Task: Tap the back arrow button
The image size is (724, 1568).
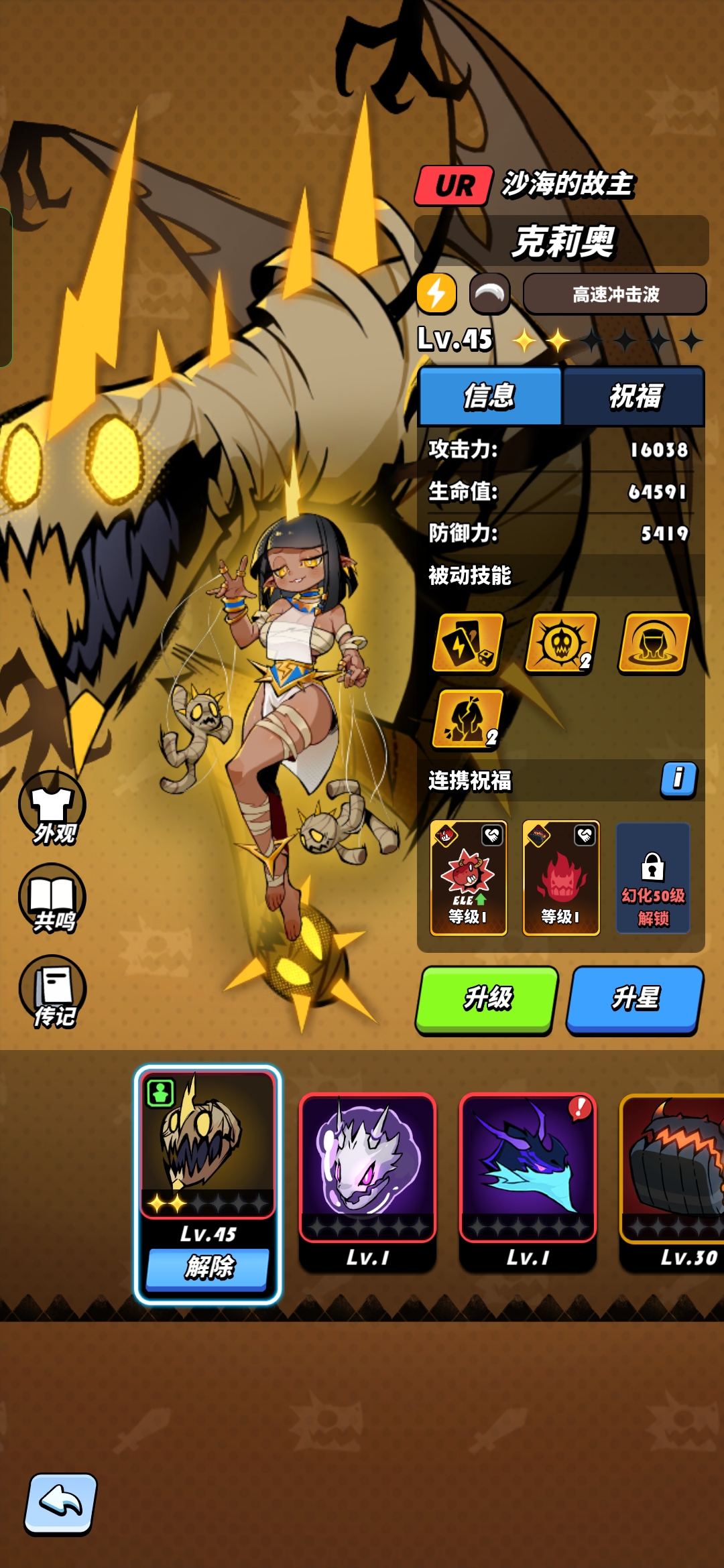Action: [61, 1503]
